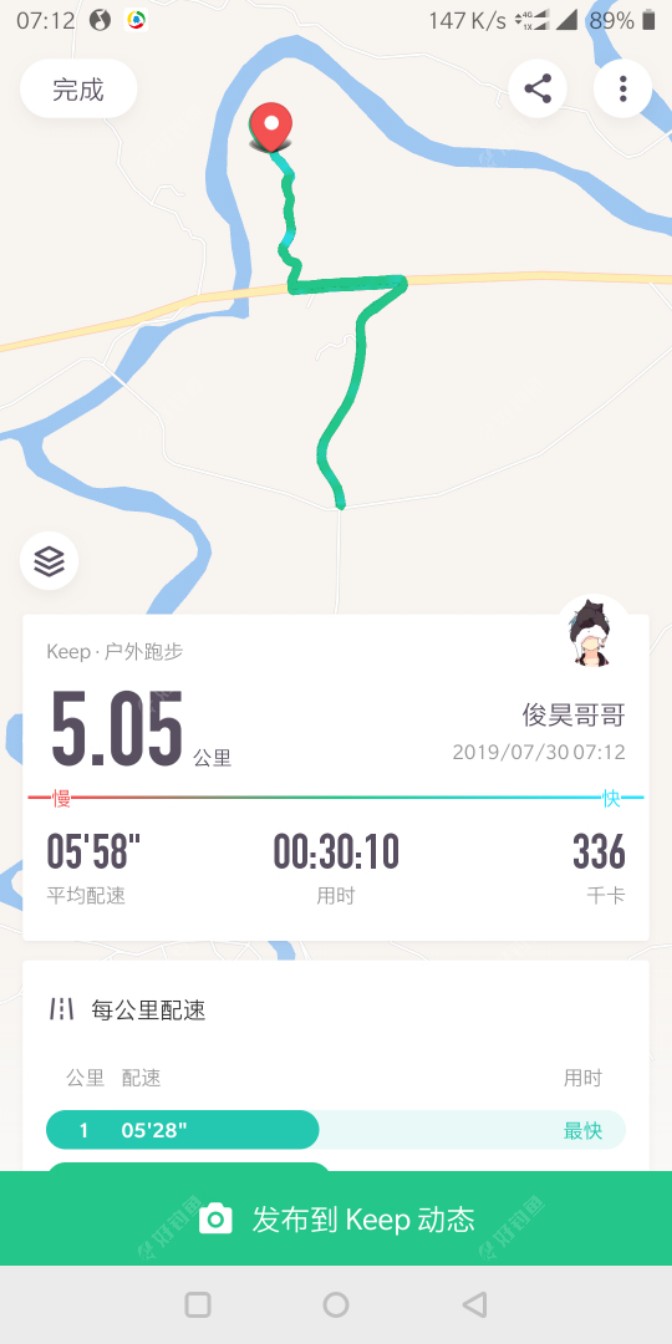Tap 发布到 Keep 动态 to post the run
This screenshot has width=672, height=1344.
click(x=336, y=1219)
